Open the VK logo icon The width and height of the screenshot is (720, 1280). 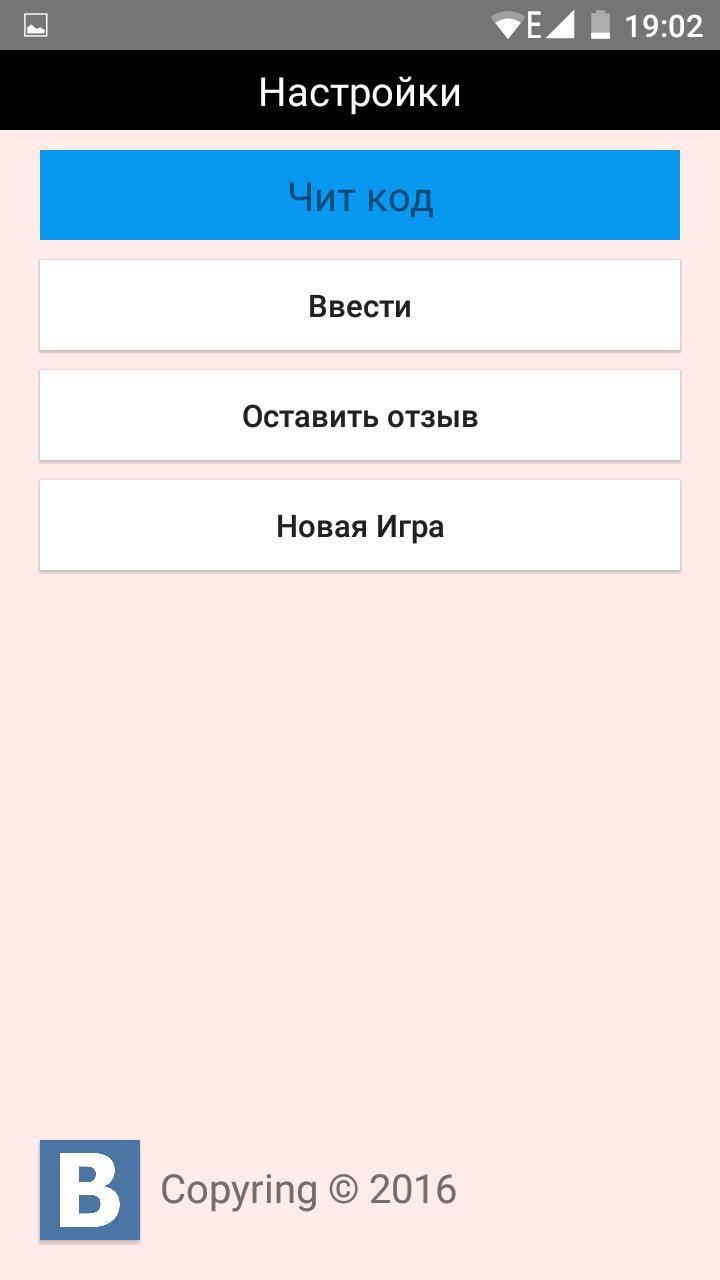[x=90, y=1190]
